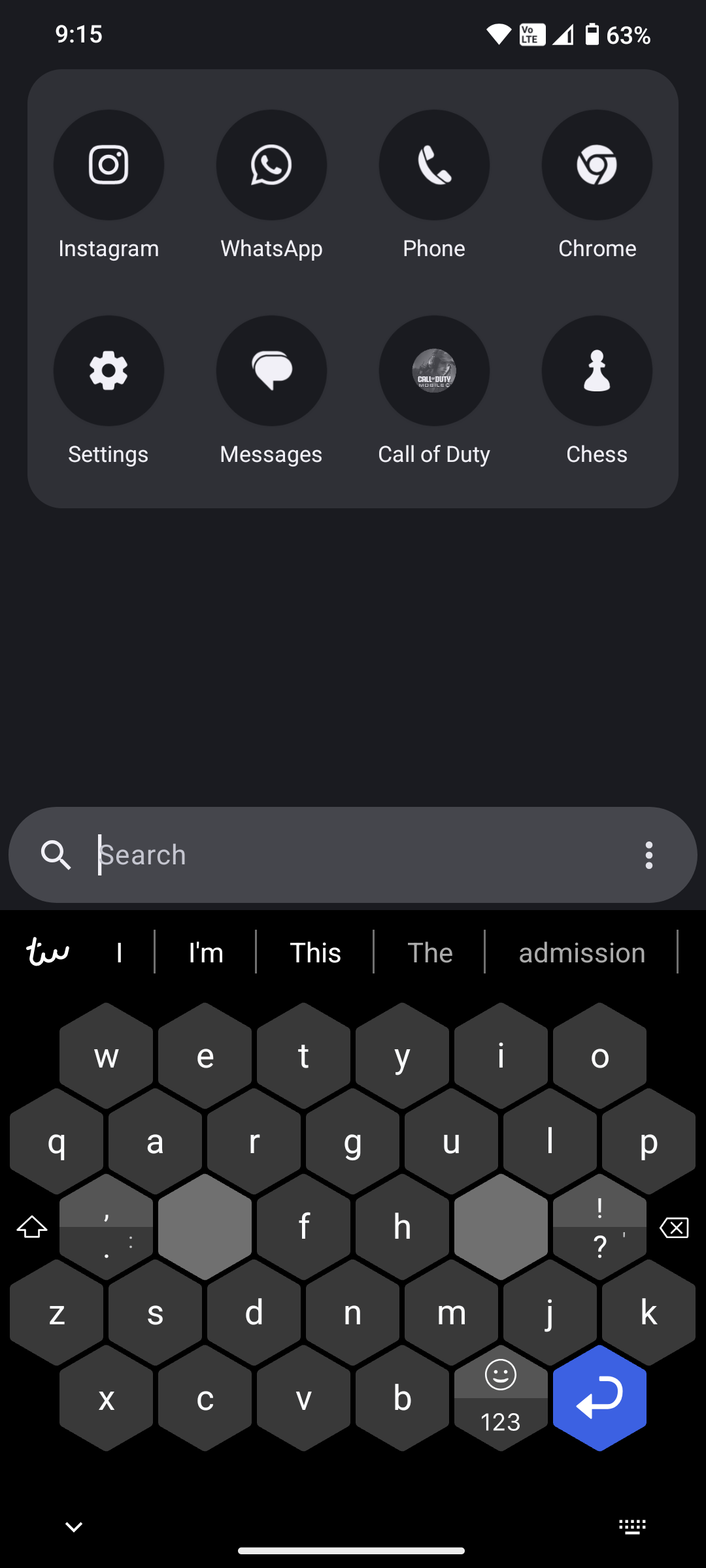Switch keyboard to 123 numbers
The width and height of the screenshot is (706, 1568).
[501, 1422]
